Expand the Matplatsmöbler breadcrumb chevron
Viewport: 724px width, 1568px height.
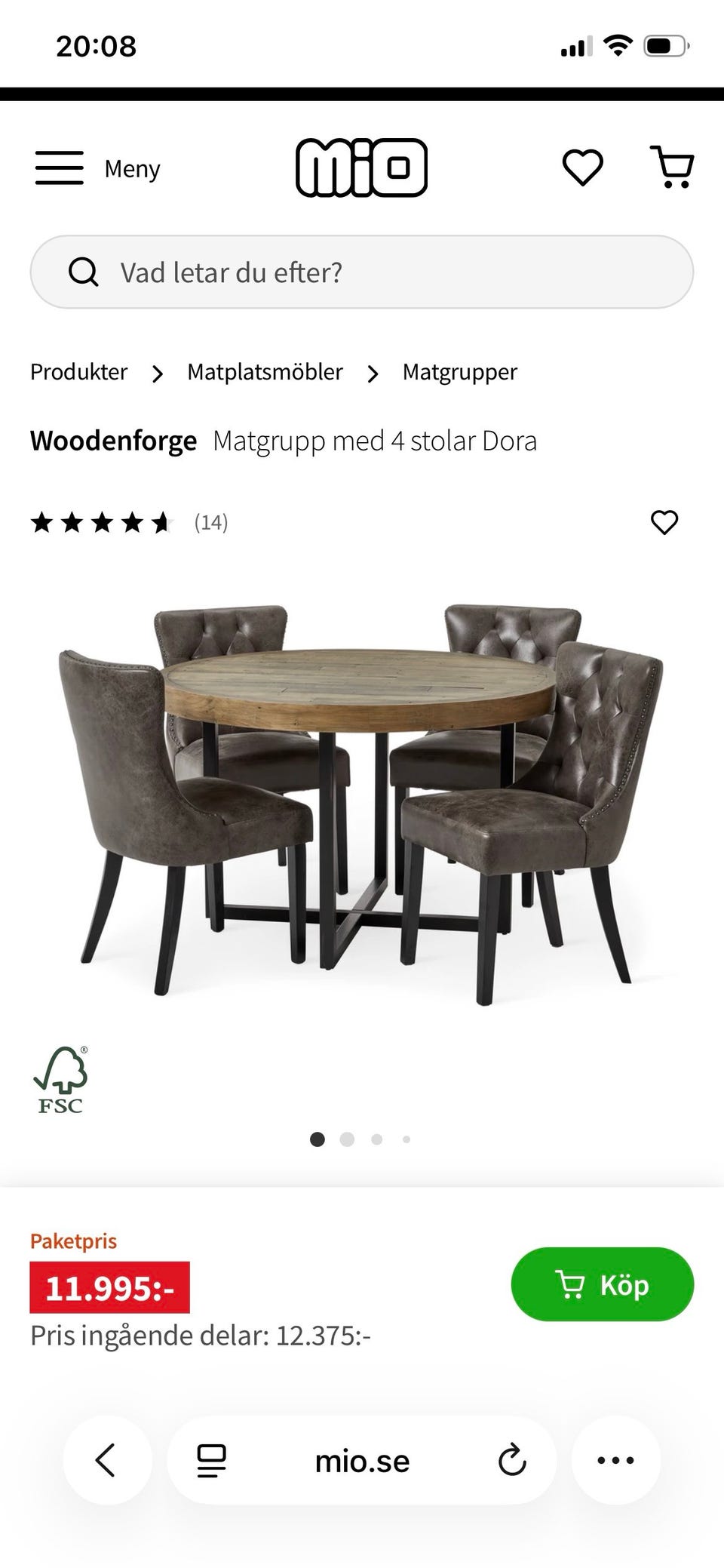pyautogui.click(x=373, y=372)
